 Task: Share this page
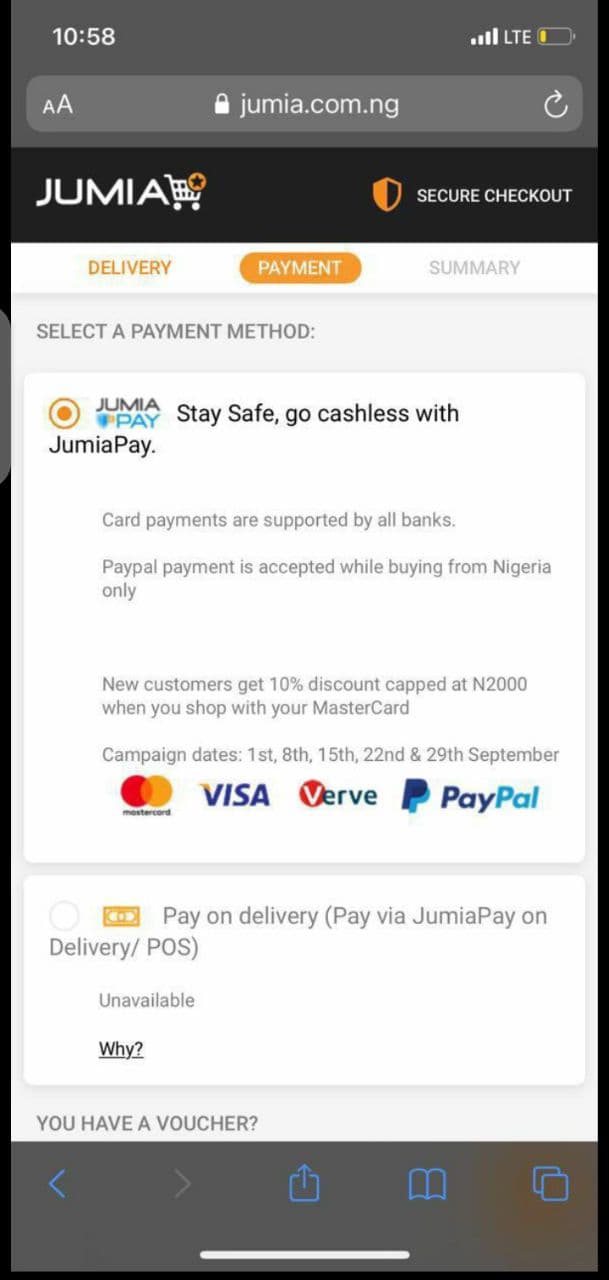coord(304,1184)
